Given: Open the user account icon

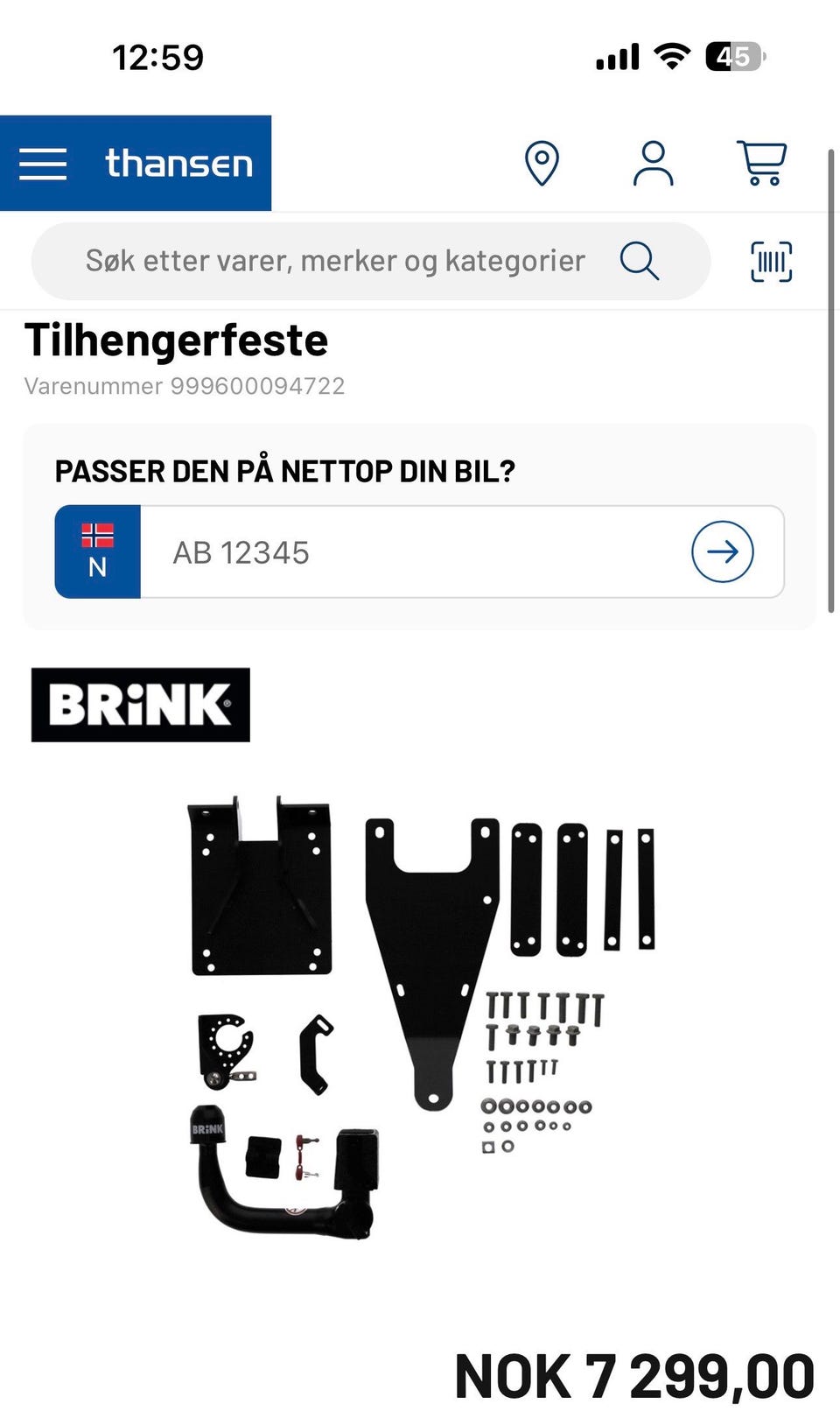Looking at the screenshot, I should 653,164.
